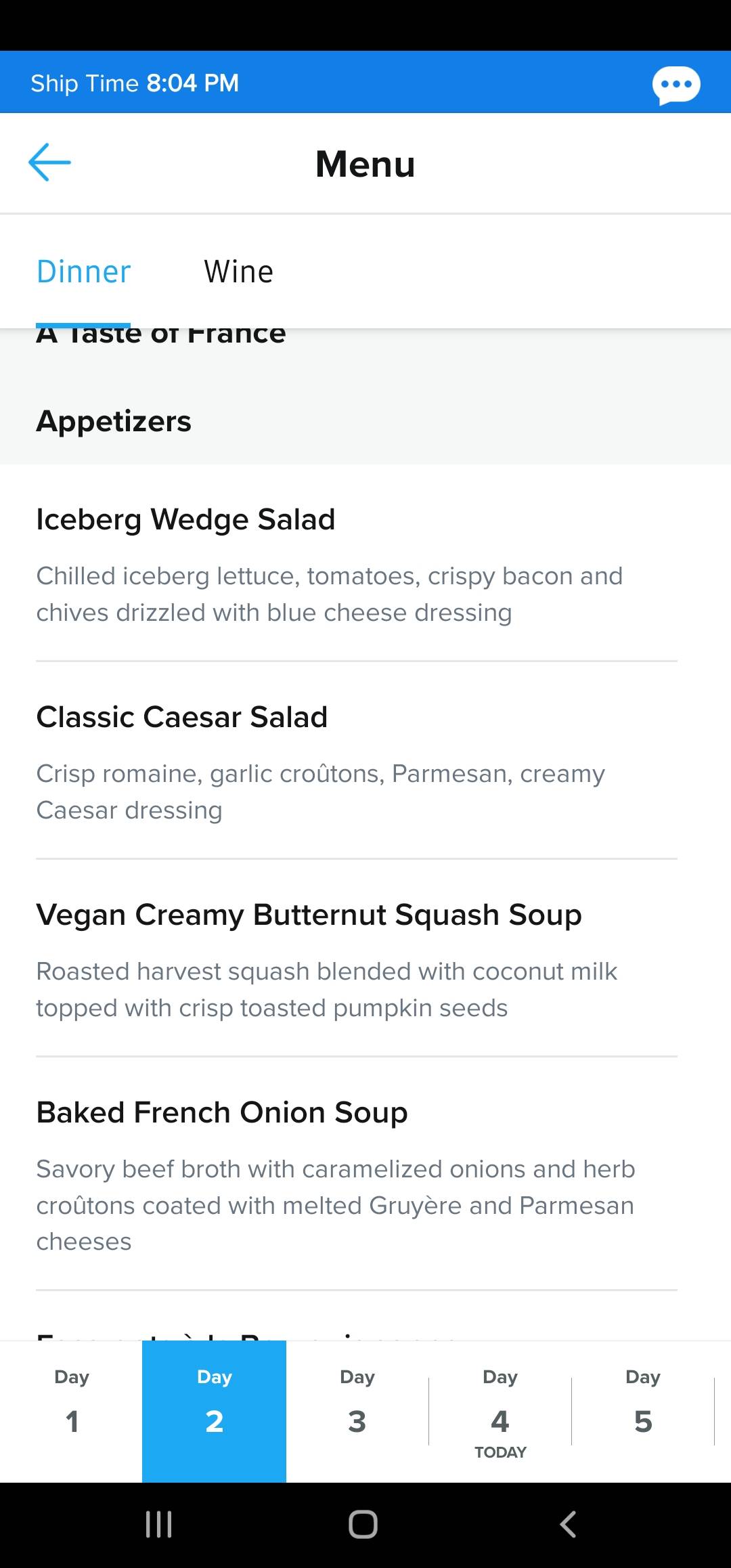Jump to Day 4 Today menu
Viewport: 731px width, 1568px height.
(x=500, y=1411)
